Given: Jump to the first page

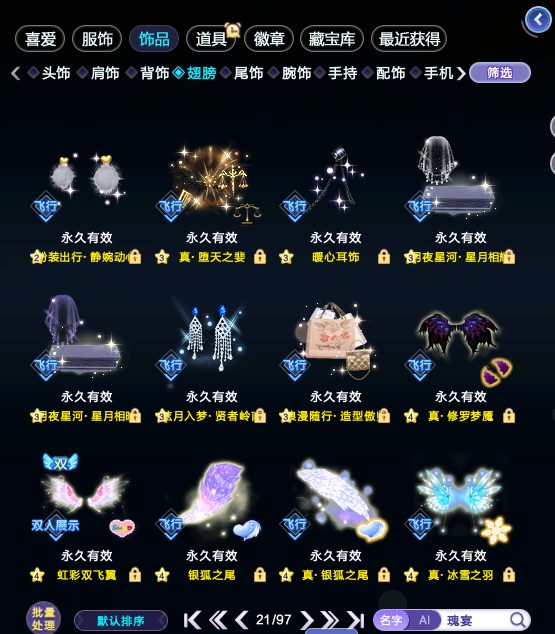Looking at the screenshot, I should pyautogui.click(x=192, y=620).
